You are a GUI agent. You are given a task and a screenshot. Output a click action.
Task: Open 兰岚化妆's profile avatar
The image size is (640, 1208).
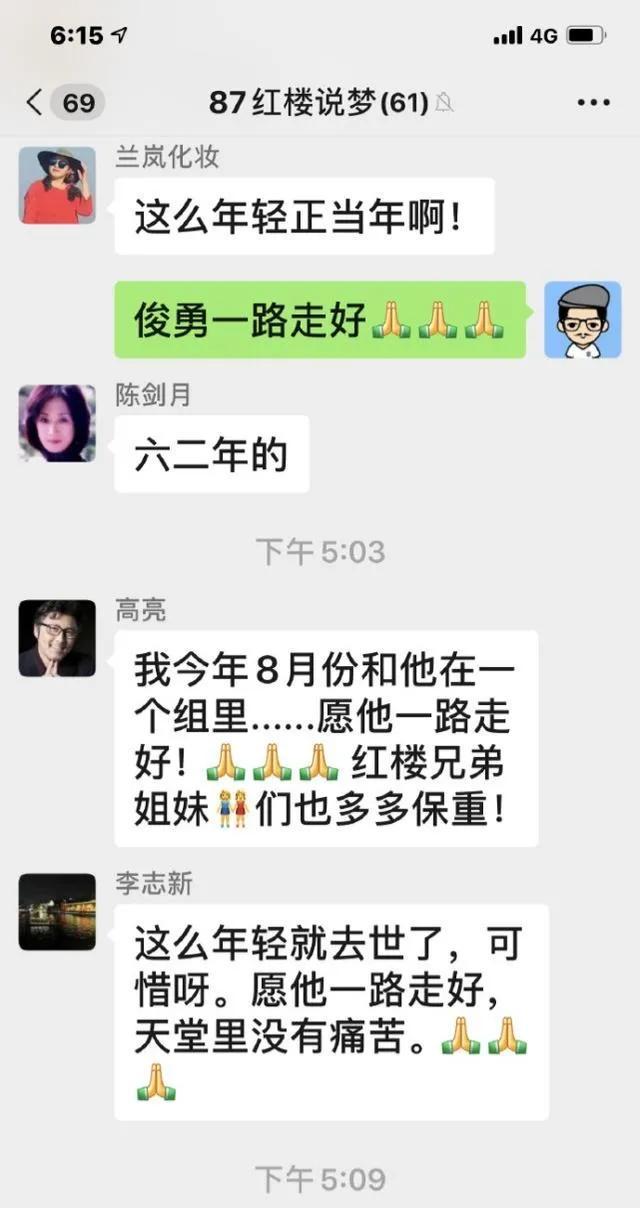coord(58,186)
